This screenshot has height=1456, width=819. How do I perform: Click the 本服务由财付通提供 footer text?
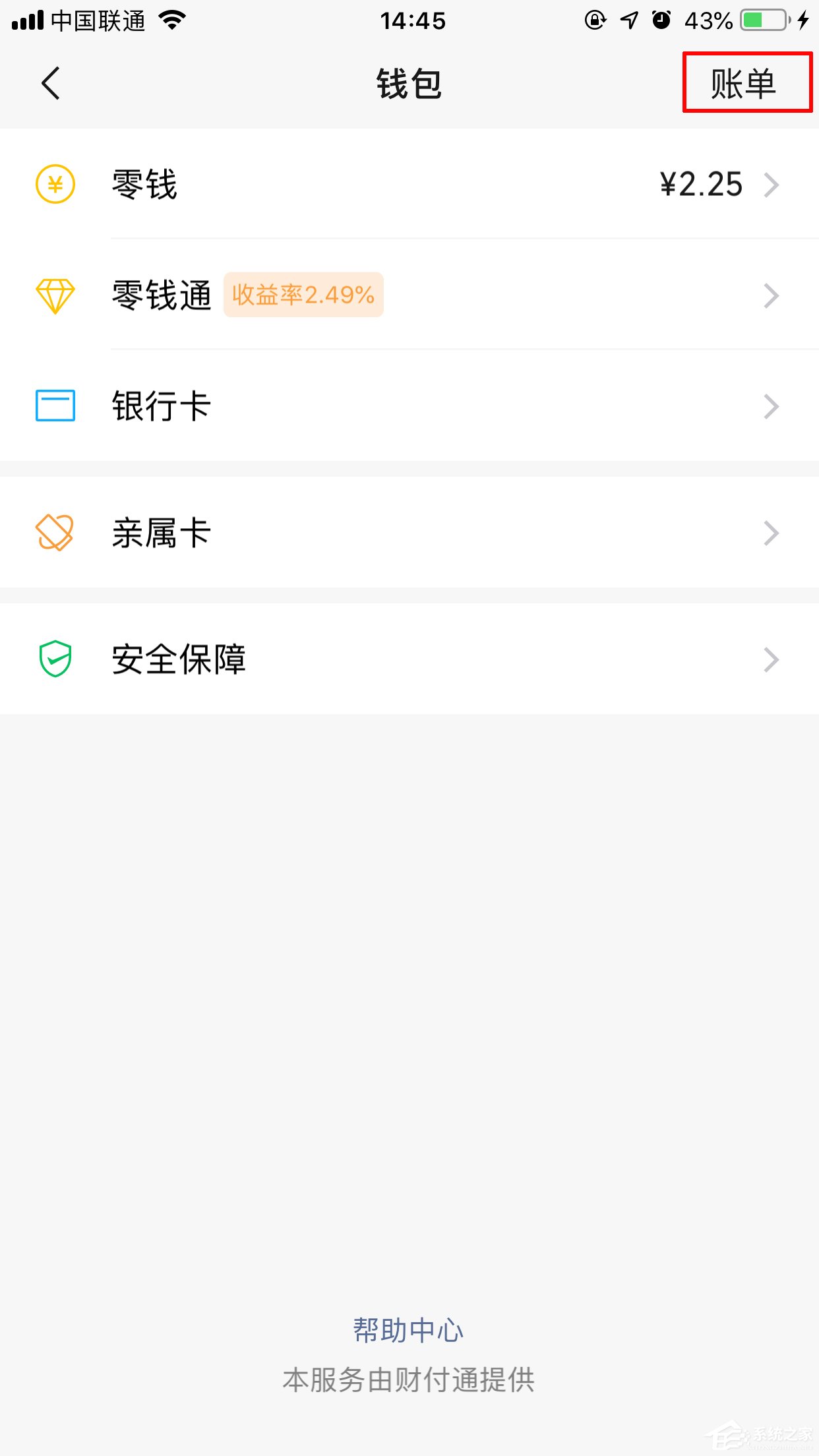(409, 1378)
